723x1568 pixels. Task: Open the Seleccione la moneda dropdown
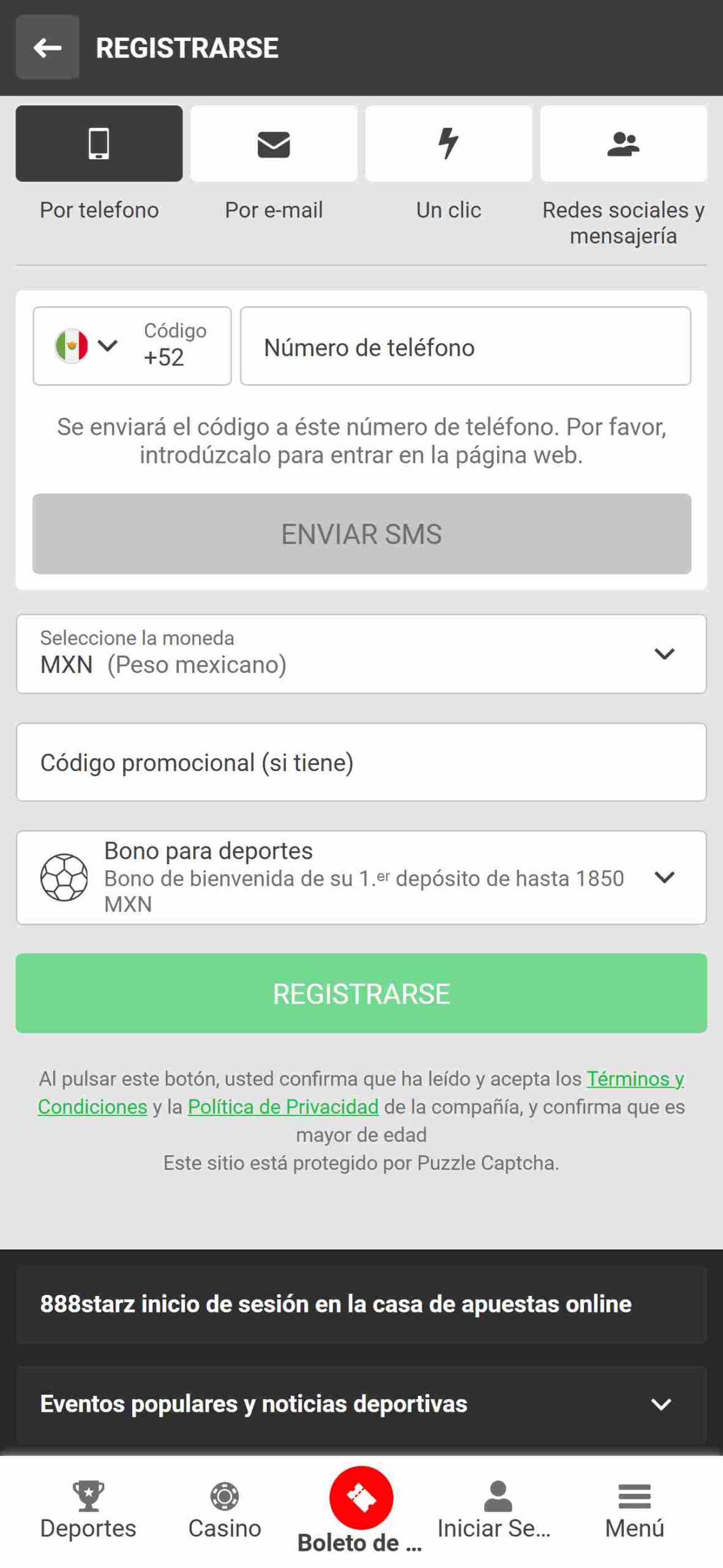click(361, 654)
